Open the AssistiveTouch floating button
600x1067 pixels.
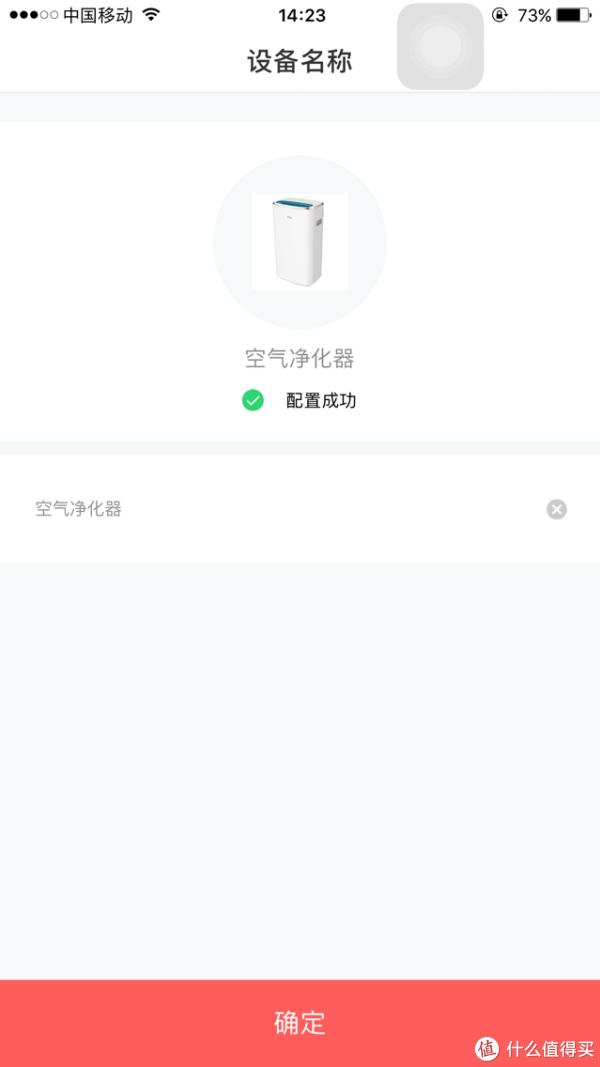pyautogui.click(x=440, y=46)
